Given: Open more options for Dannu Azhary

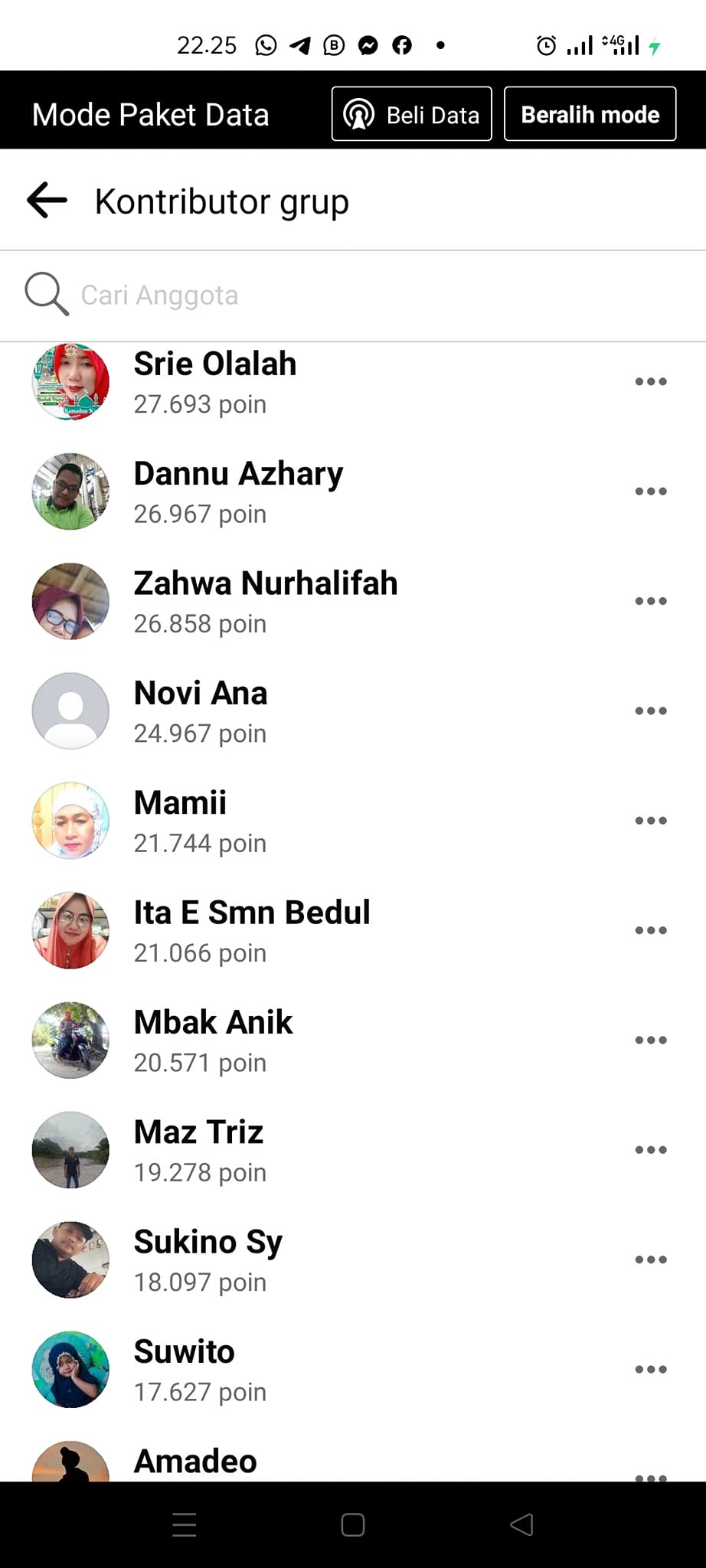Looking at the screenshot, I should click(x=650, y=492).
